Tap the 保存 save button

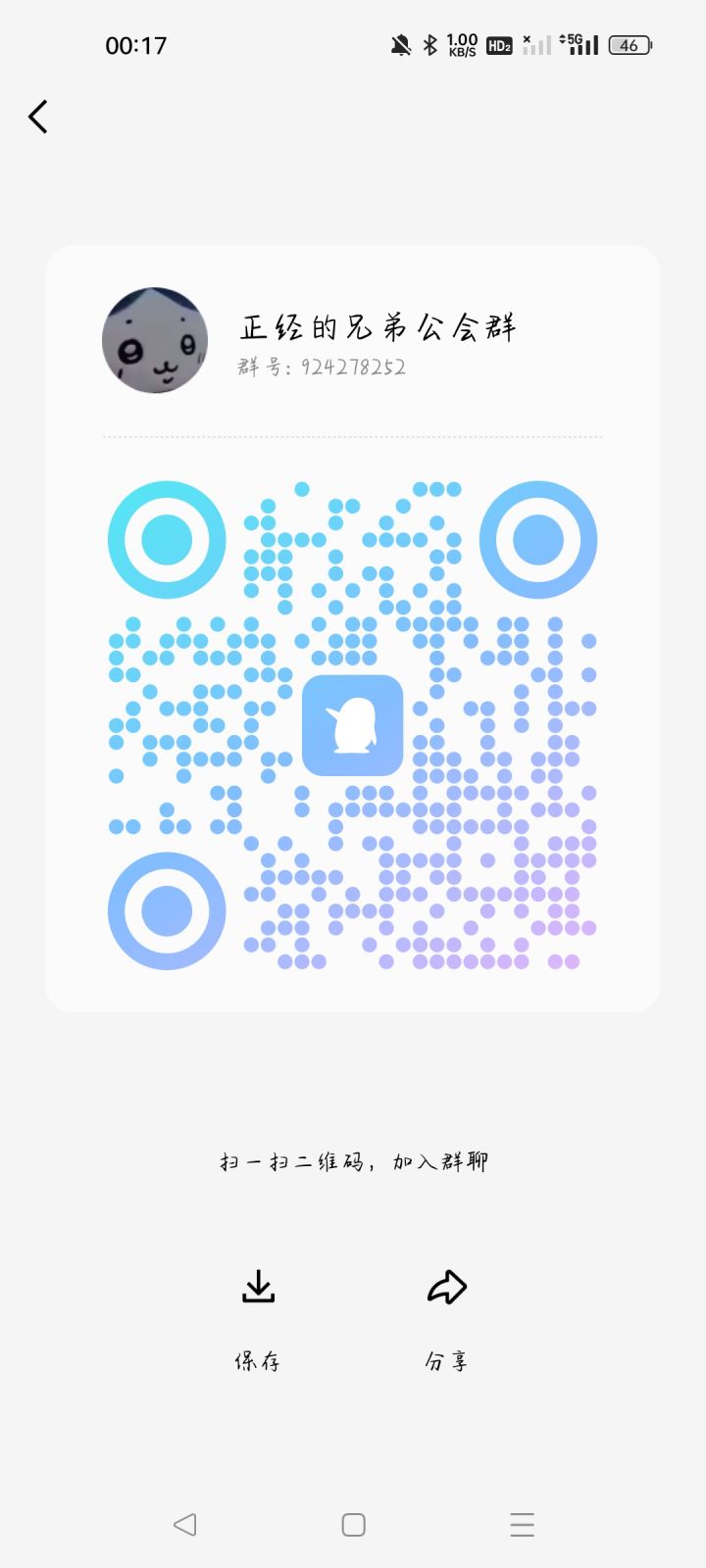click(x=258, y=1360)
